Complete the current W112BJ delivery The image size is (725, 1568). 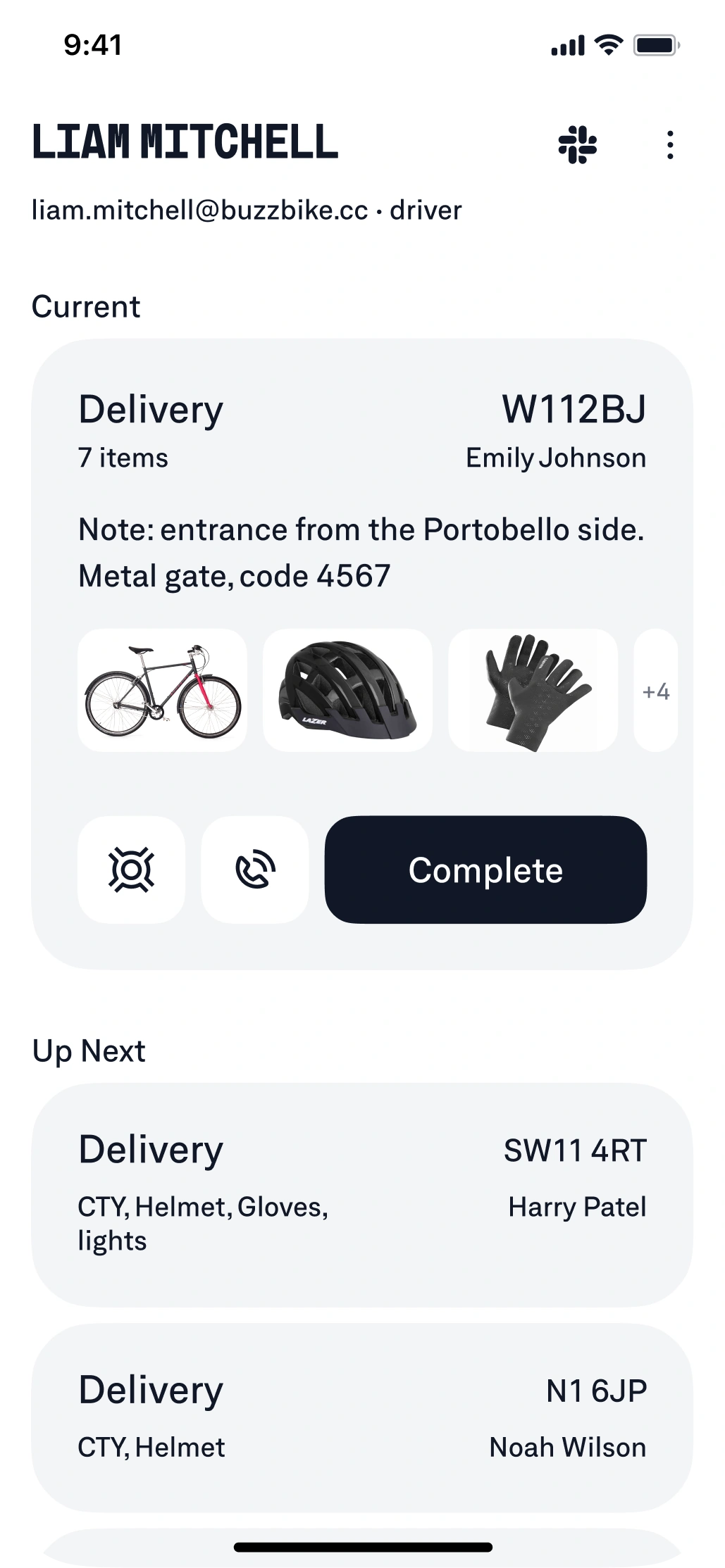click(x=485, y=870)
